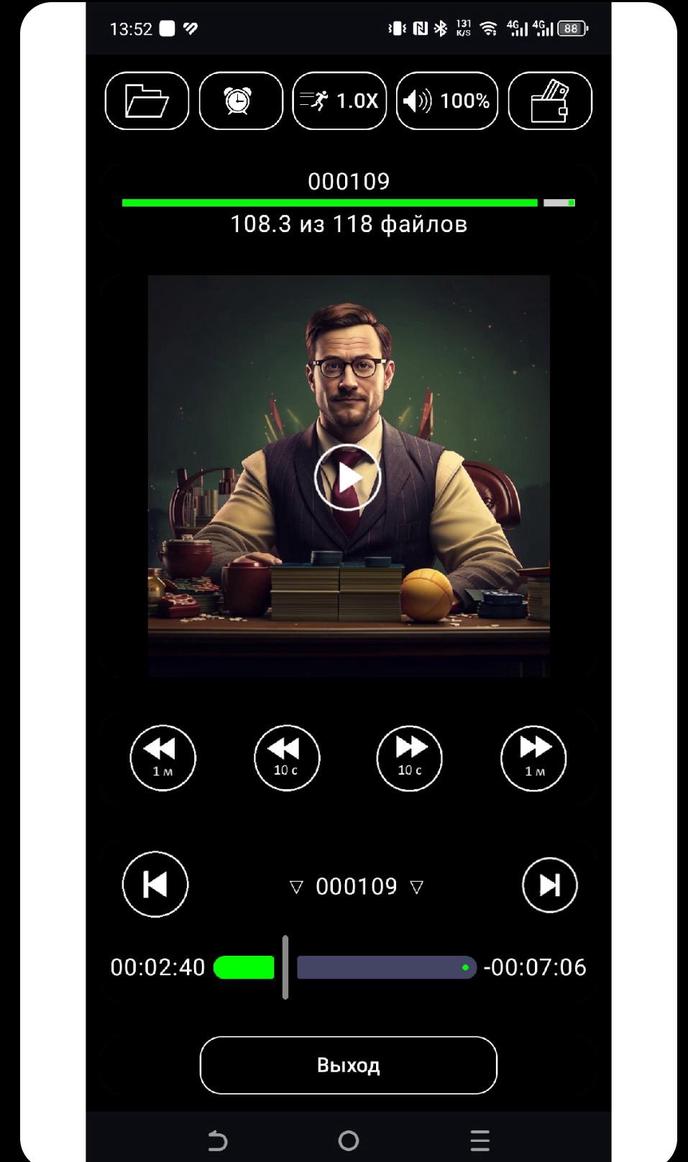Tap the Выход exit button

tap(348, 1065)
